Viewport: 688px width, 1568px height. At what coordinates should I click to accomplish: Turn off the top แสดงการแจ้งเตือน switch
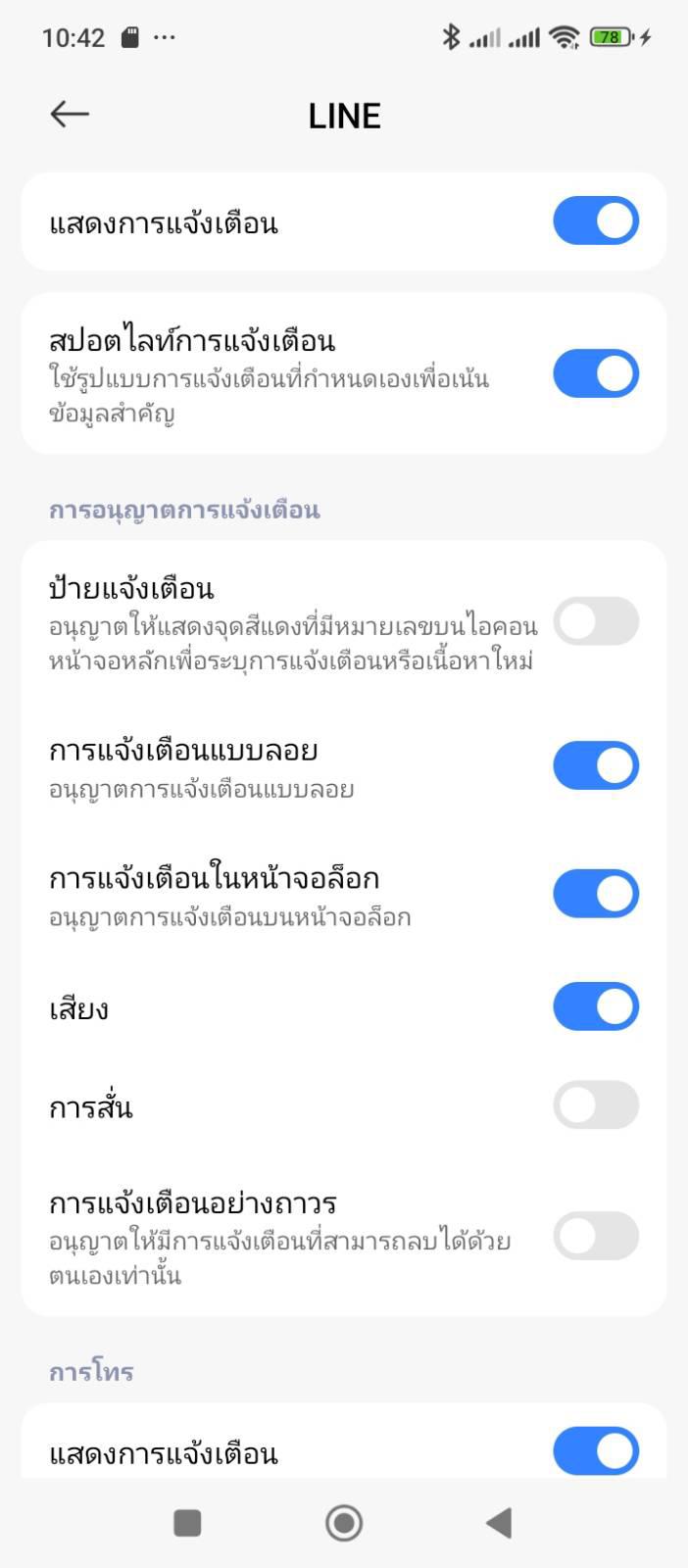point(596,220)
